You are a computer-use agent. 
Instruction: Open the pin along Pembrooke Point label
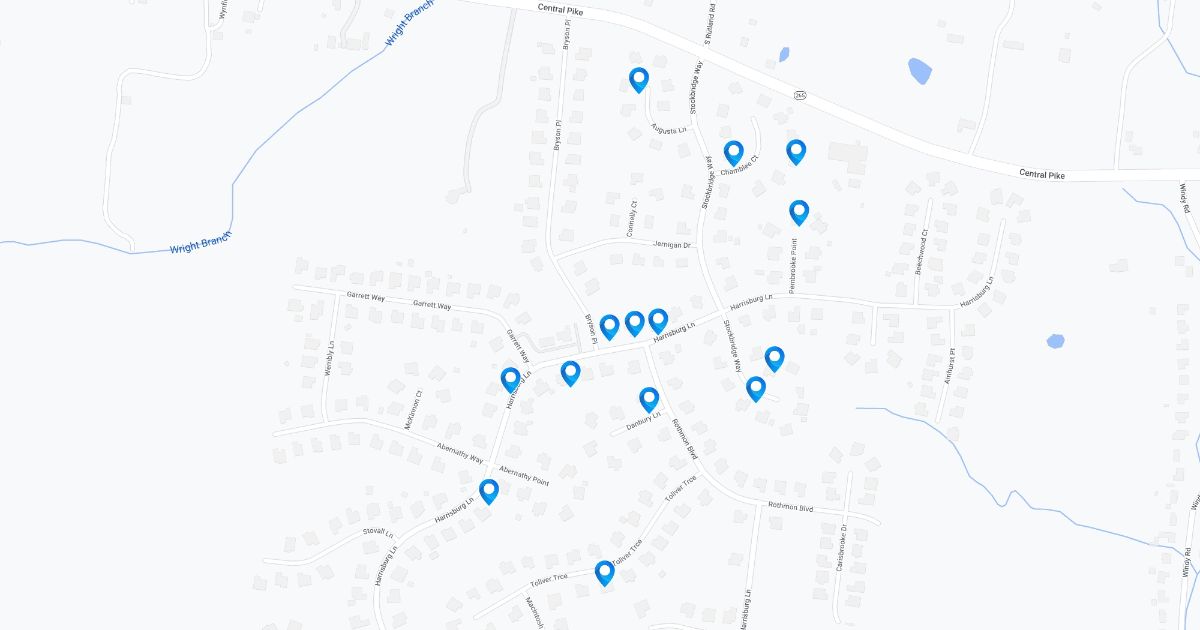798,211
